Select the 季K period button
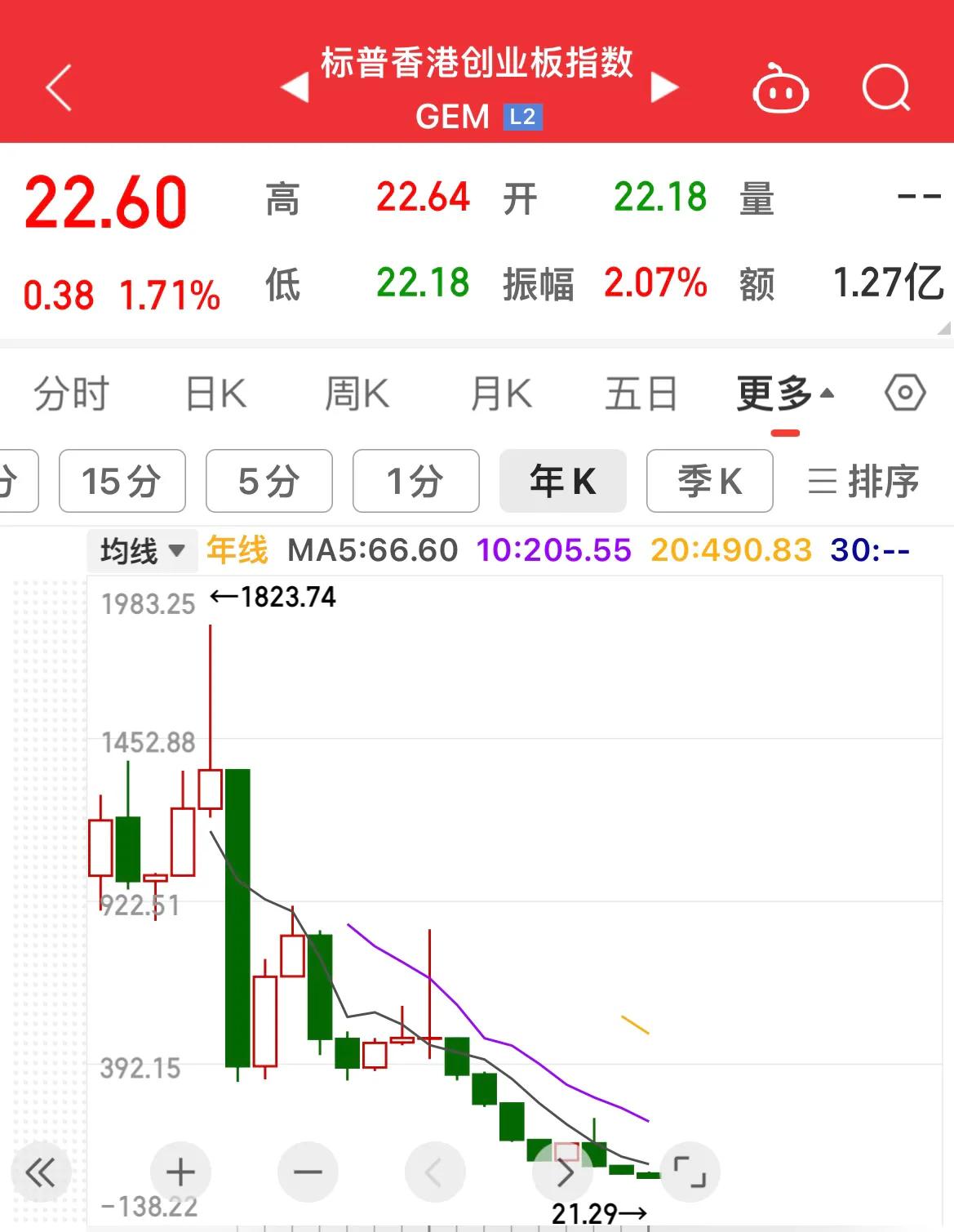954x1232 pixels. 709,482
